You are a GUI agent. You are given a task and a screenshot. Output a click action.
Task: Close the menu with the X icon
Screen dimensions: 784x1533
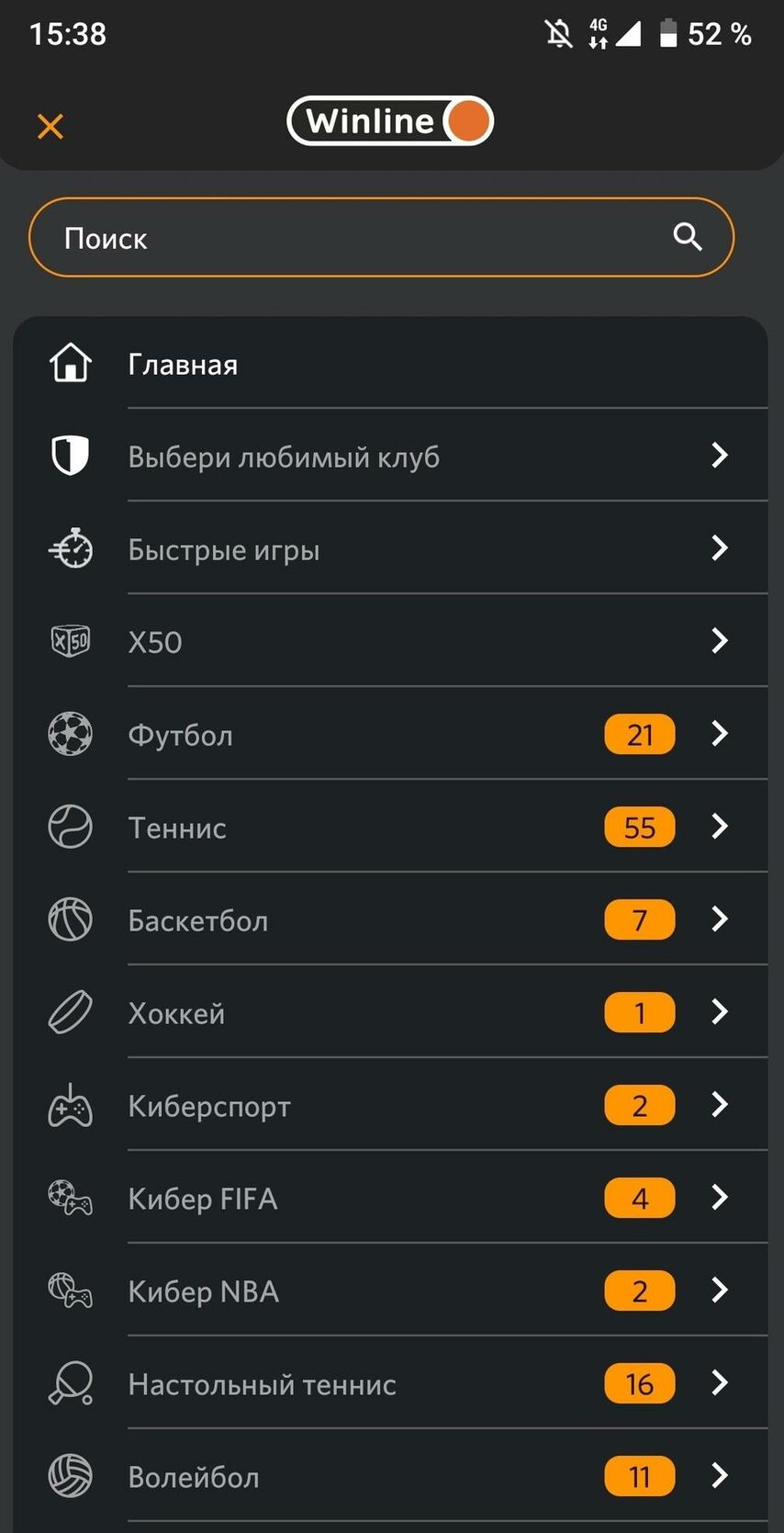(50, 126)
